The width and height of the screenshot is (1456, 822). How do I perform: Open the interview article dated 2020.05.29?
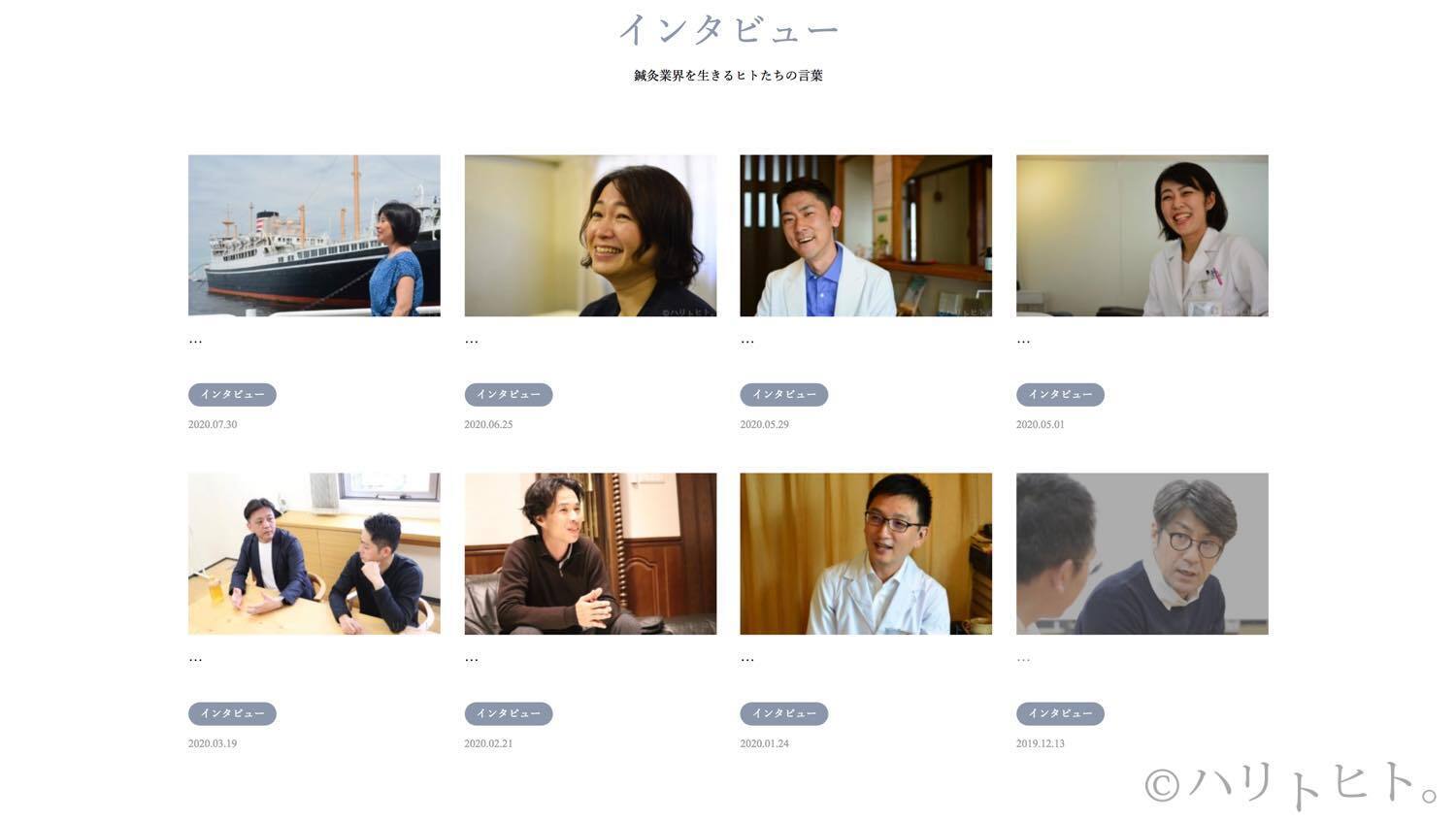[866, 236]
